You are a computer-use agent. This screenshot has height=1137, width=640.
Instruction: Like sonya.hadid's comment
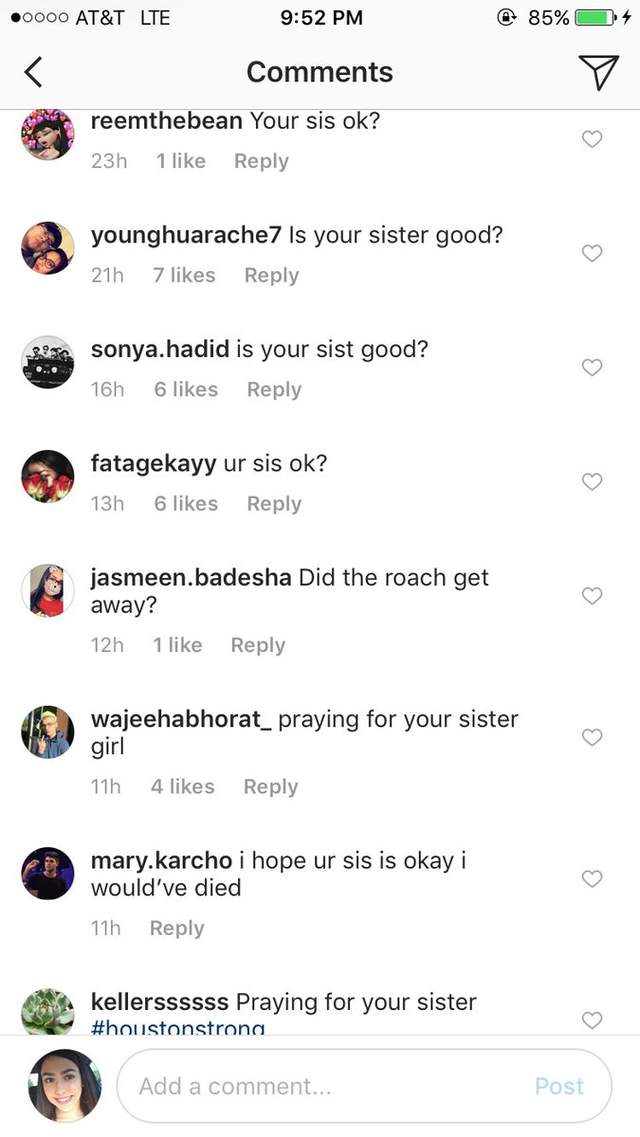592,367
